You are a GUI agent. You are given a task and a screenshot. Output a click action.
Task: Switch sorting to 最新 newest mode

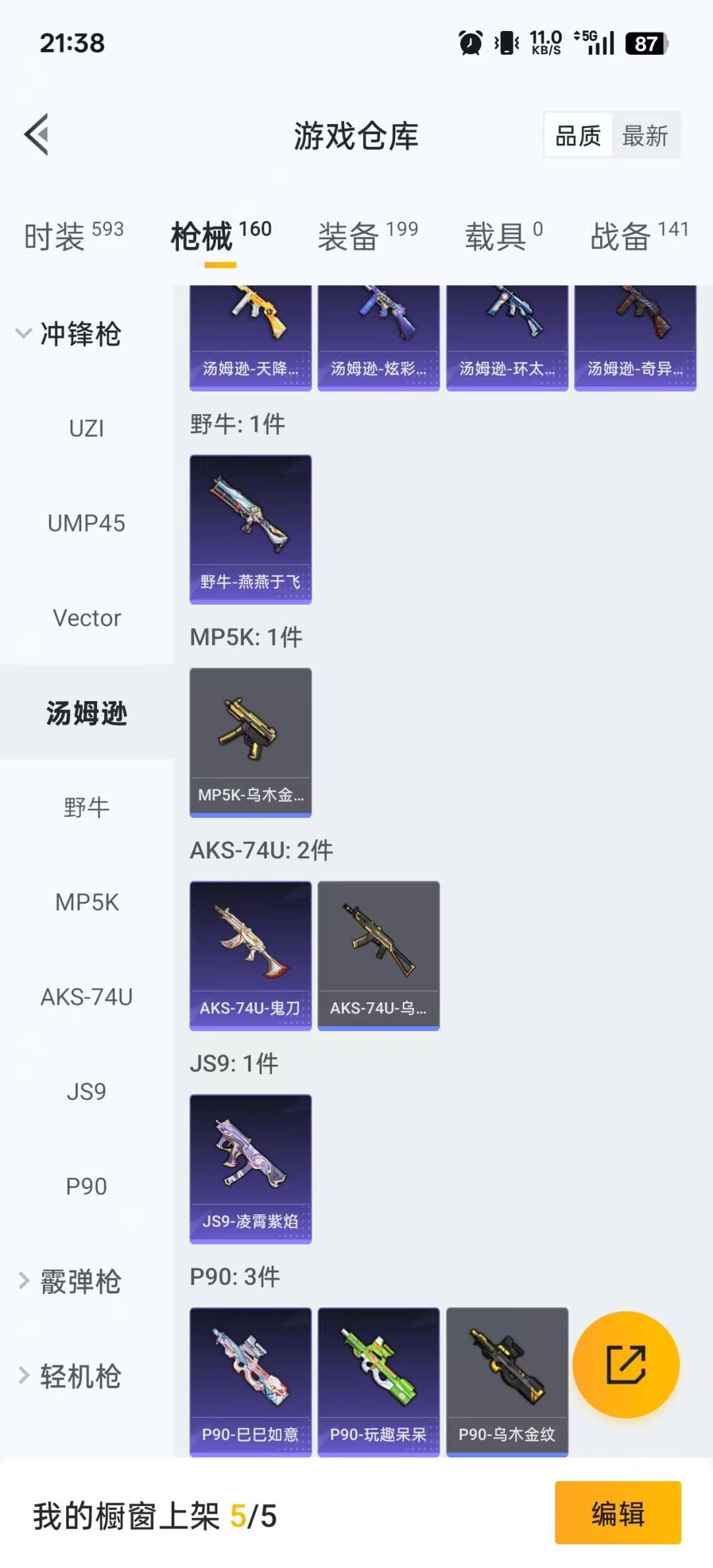[645, 135]
